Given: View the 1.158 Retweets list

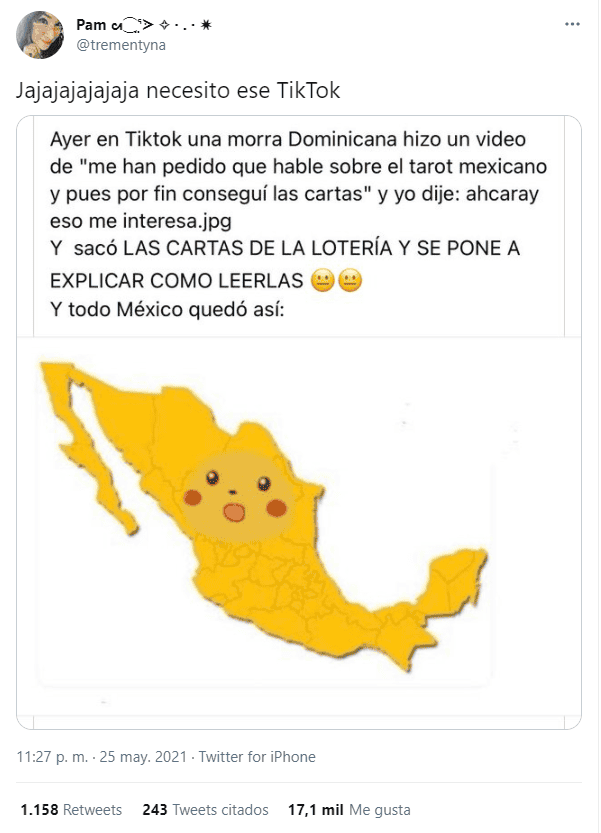Looking at the screenshot, I should click(x=71, y=809).
